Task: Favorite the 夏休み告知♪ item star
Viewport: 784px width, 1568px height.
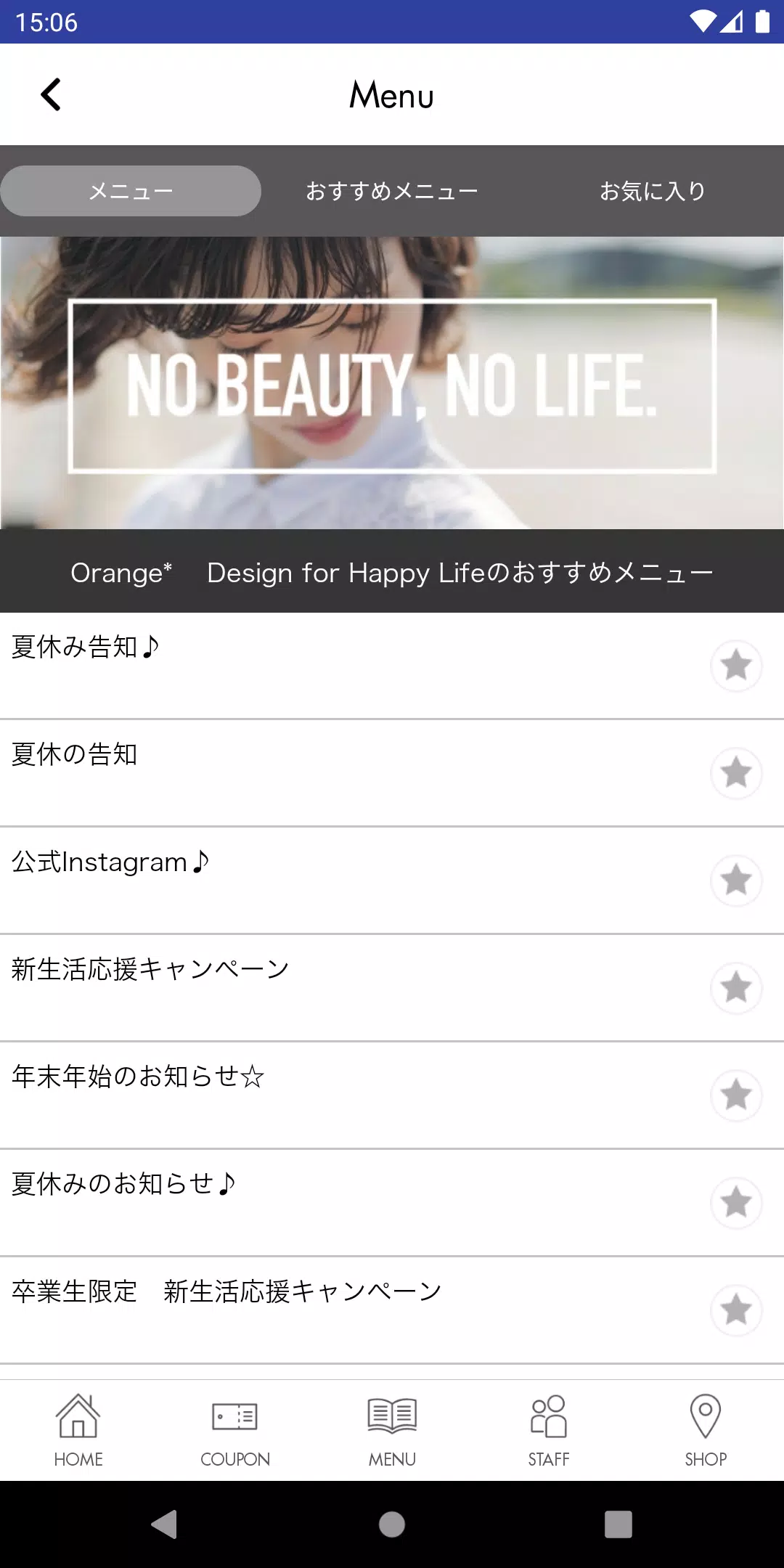Action: (x=736, y=665)
